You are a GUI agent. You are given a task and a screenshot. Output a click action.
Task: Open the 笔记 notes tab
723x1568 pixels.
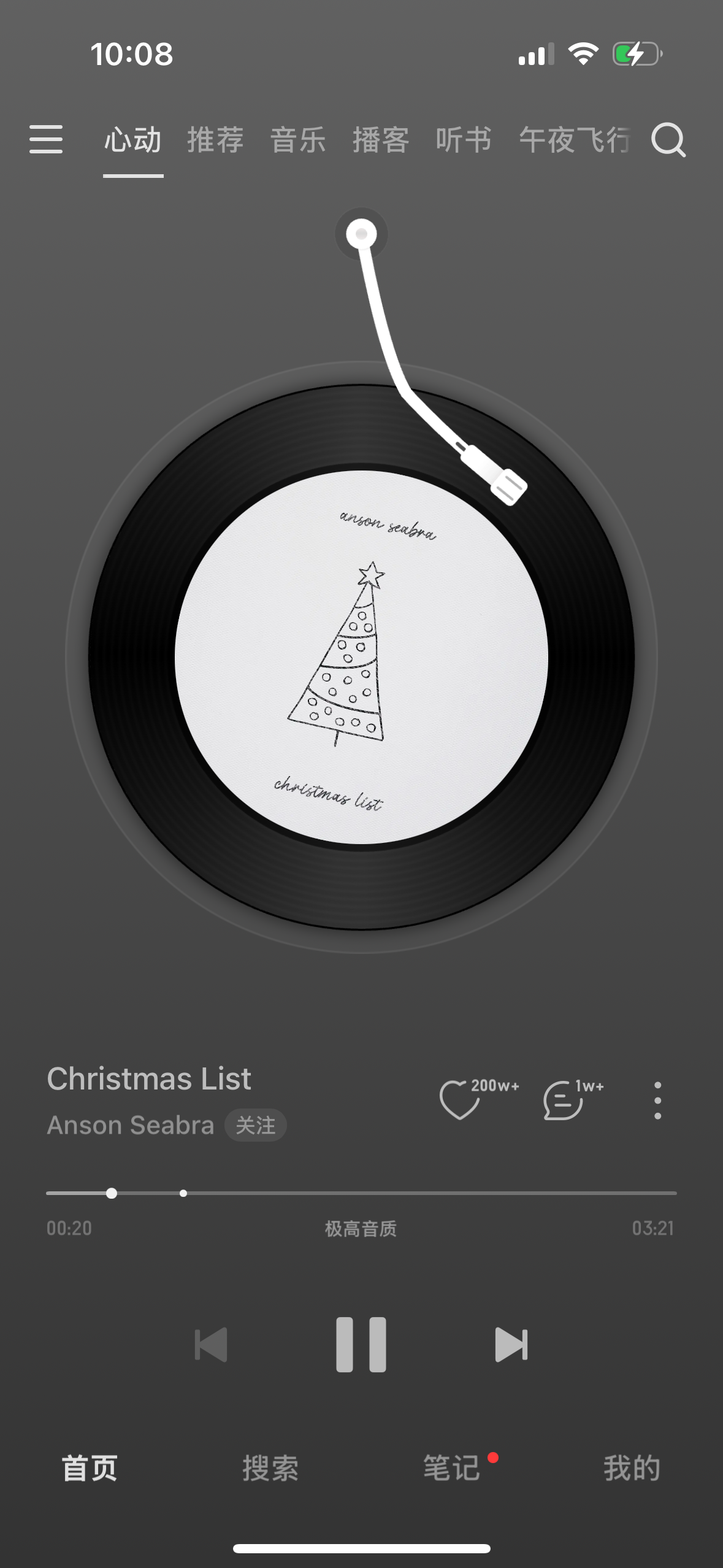pyautogui.click(x=451, y=1469)
